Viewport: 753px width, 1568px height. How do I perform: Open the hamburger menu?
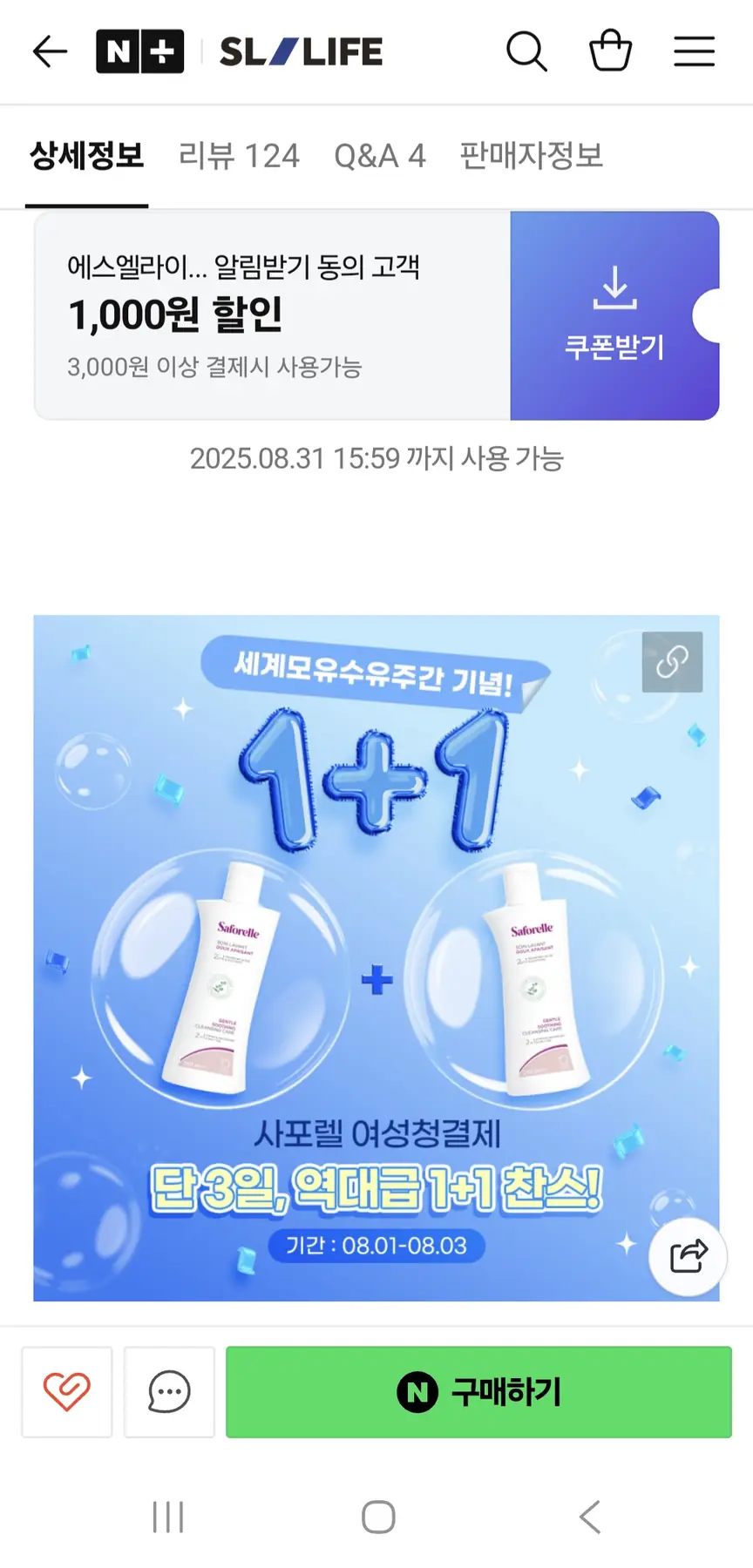694,51
